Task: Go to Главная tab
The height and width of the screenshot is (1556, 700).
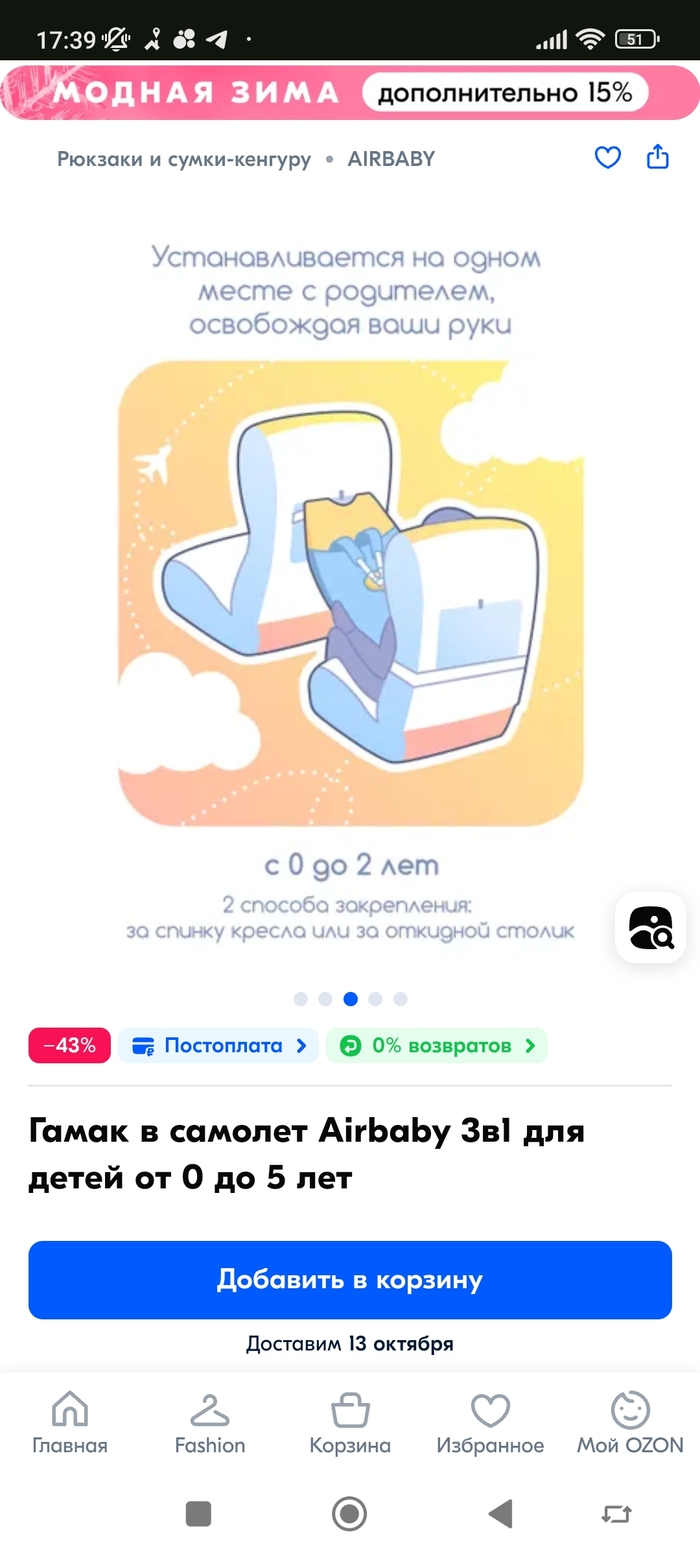Action: tap(69, 1423)
